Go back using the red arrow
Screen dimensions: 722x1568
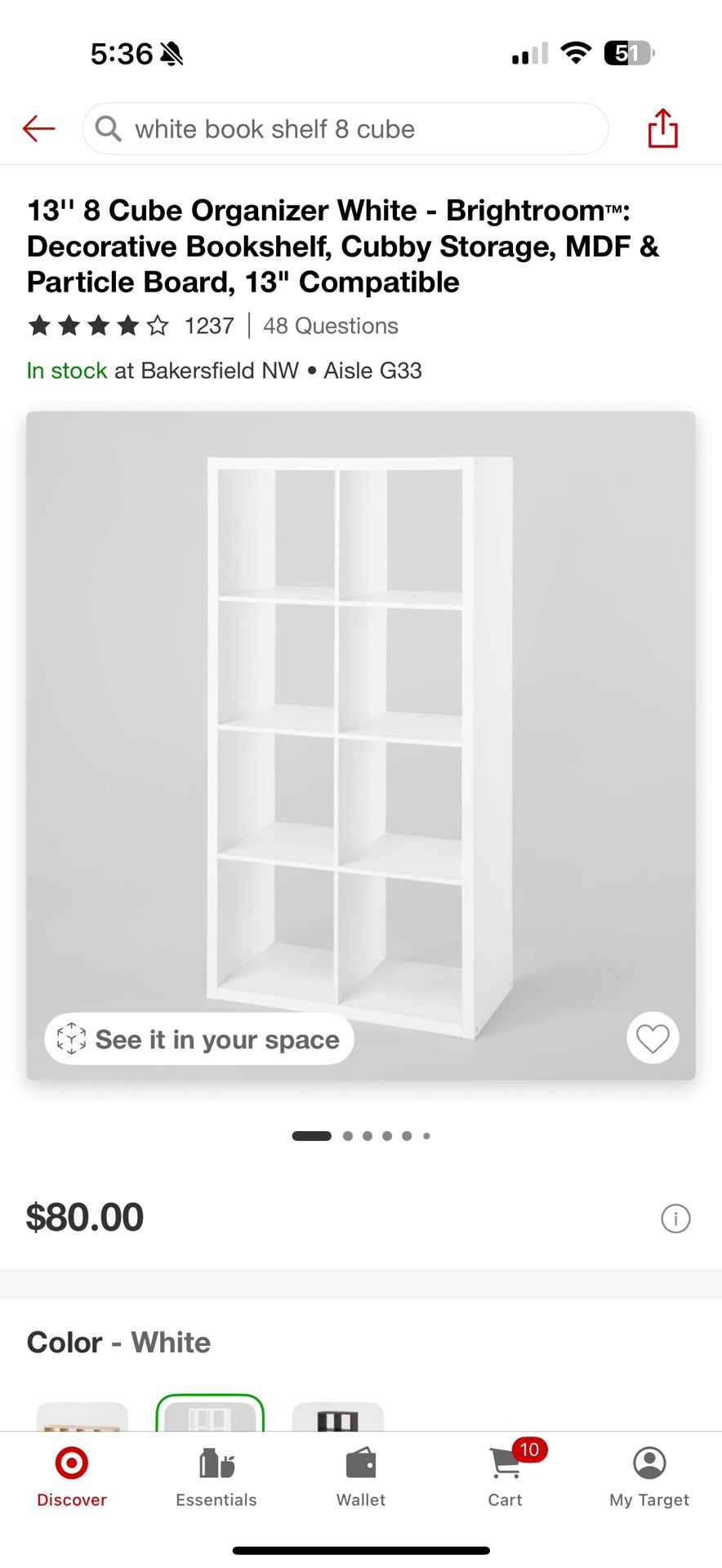(38, 128)
